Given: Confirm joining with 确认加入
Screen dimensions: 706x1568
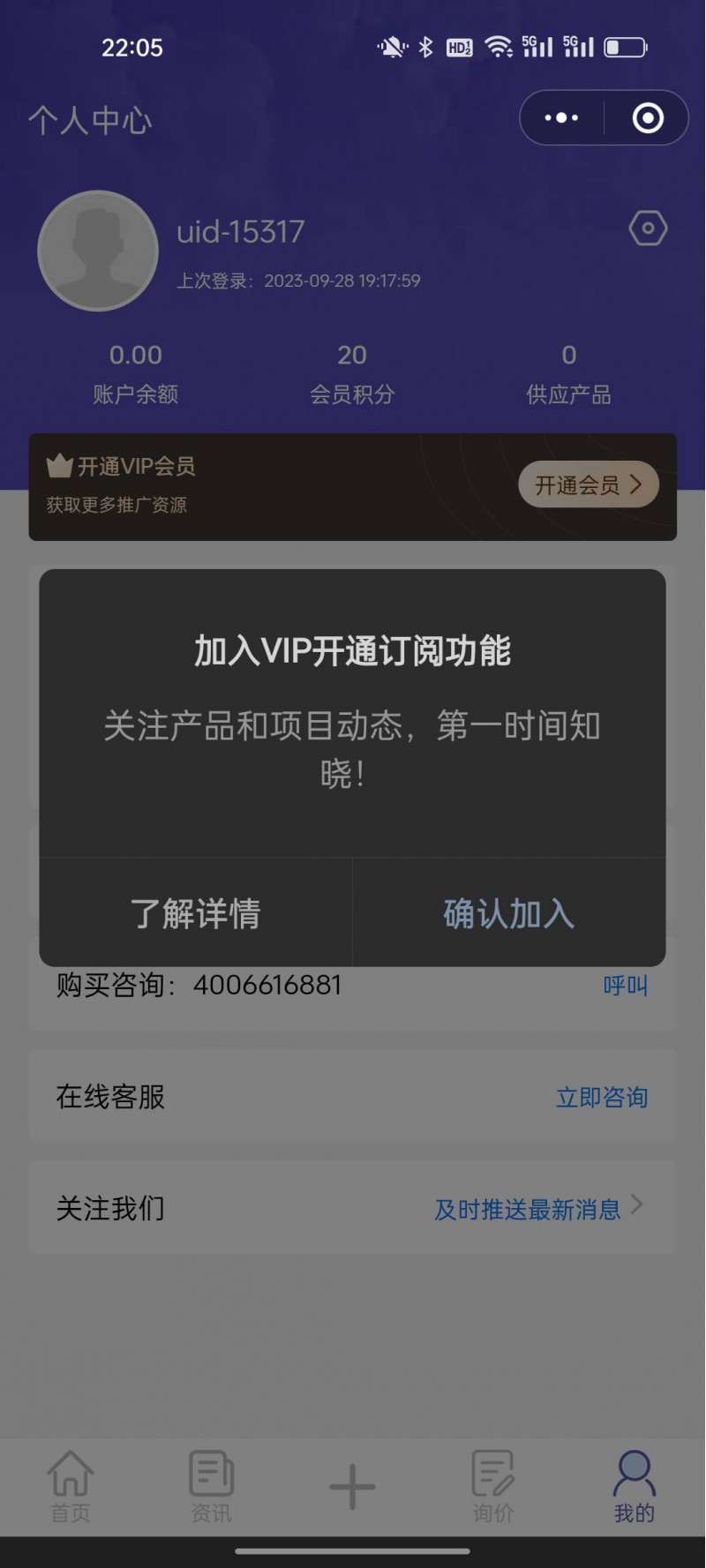Looking at the screenshot, I should 508,913.
